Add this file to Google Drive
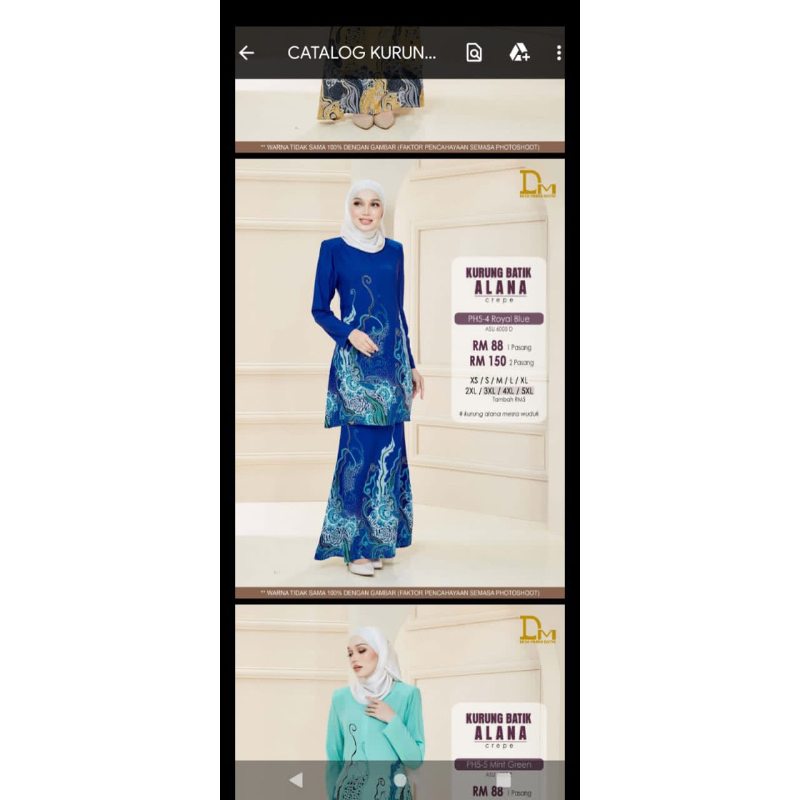Screen dimensions: 800x800 pyautogui.click(x=519, y=52)
